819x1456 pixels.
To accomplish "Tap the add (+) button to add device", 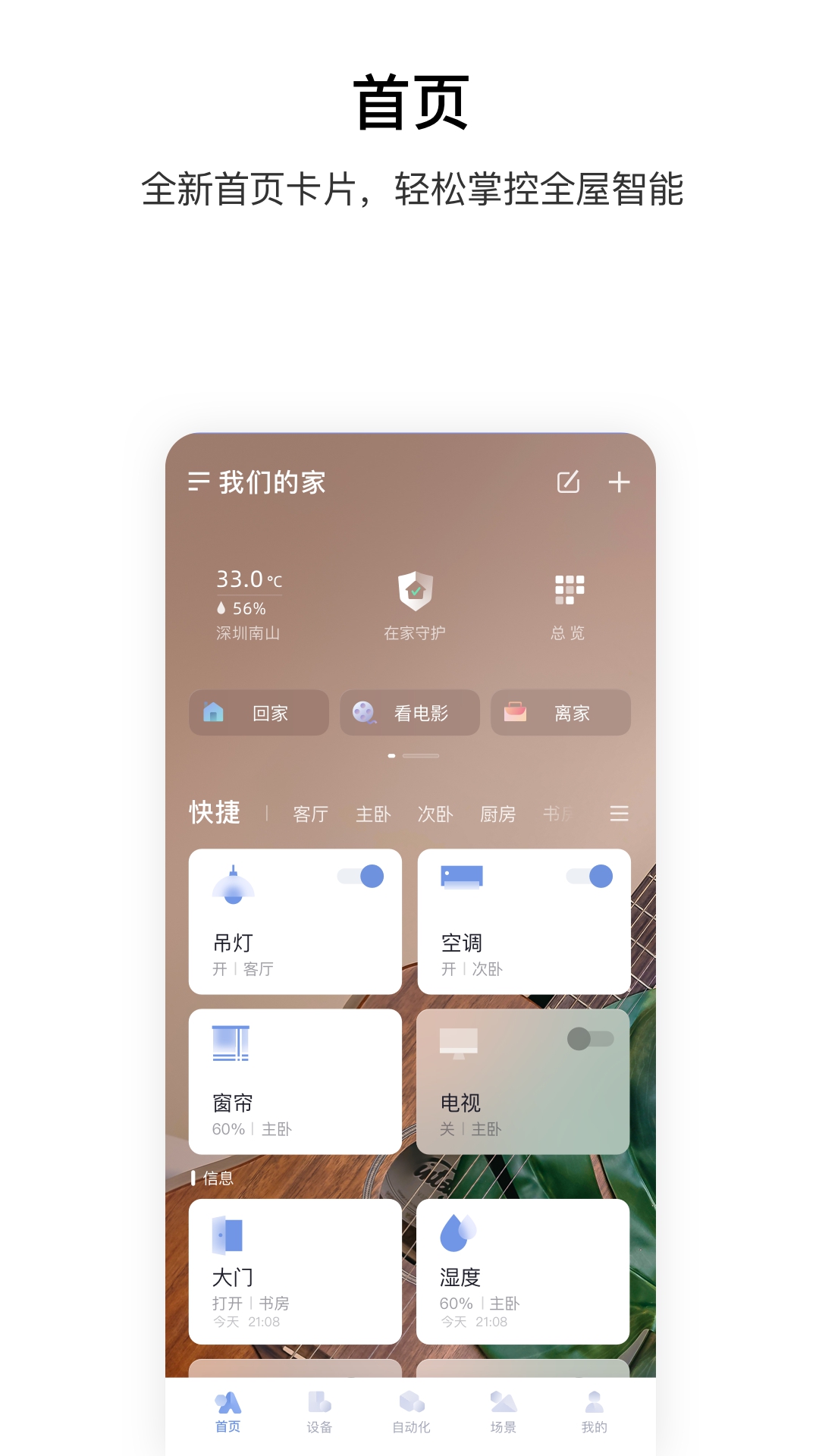I will coord(621,482).
